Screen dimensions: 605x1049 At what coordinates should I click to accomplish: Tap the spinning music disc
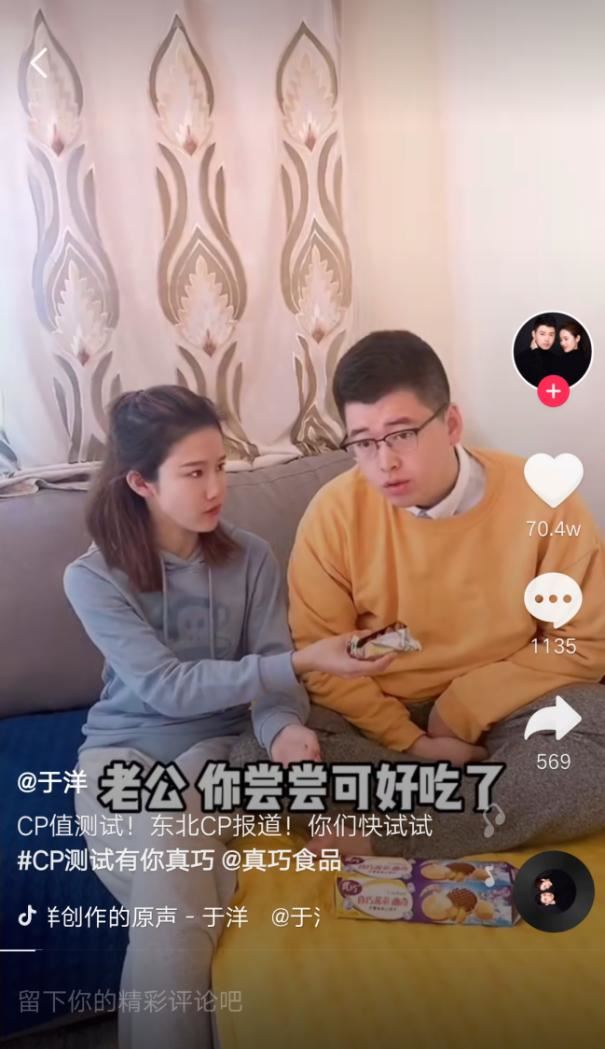coord(553,891)
